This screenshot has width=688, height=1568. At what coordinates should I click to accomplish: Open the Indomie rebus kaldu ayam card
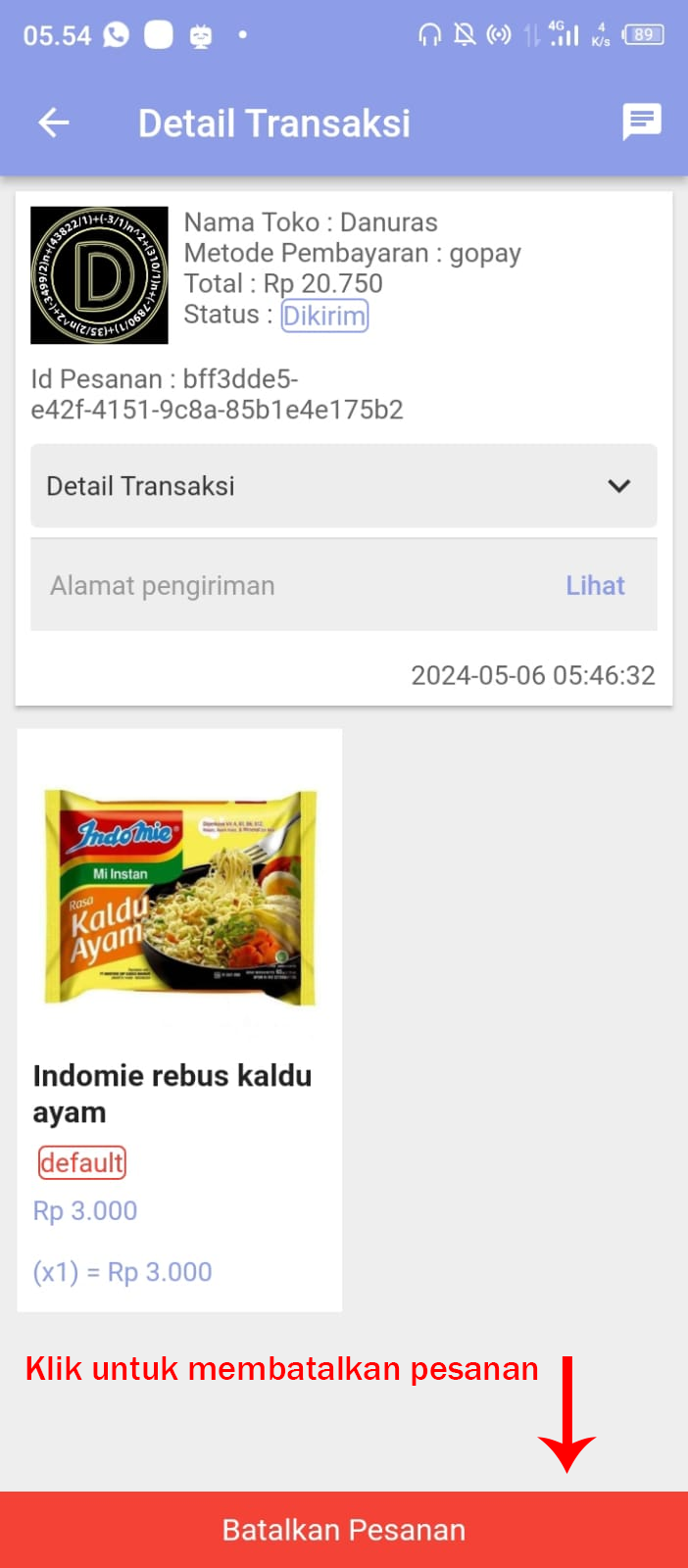pyautogui.click(x=179, y=1019)
